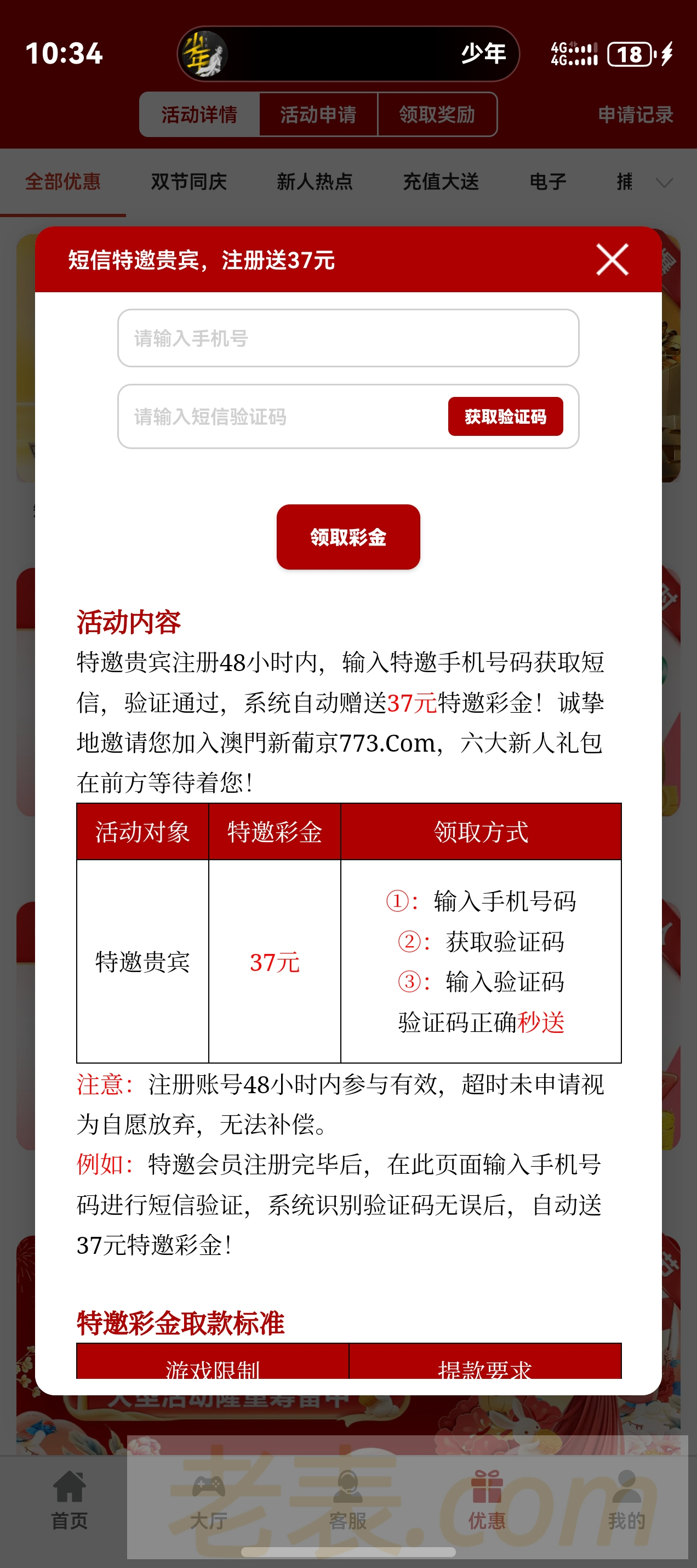Open the 客服 customer service tab

348,1500
